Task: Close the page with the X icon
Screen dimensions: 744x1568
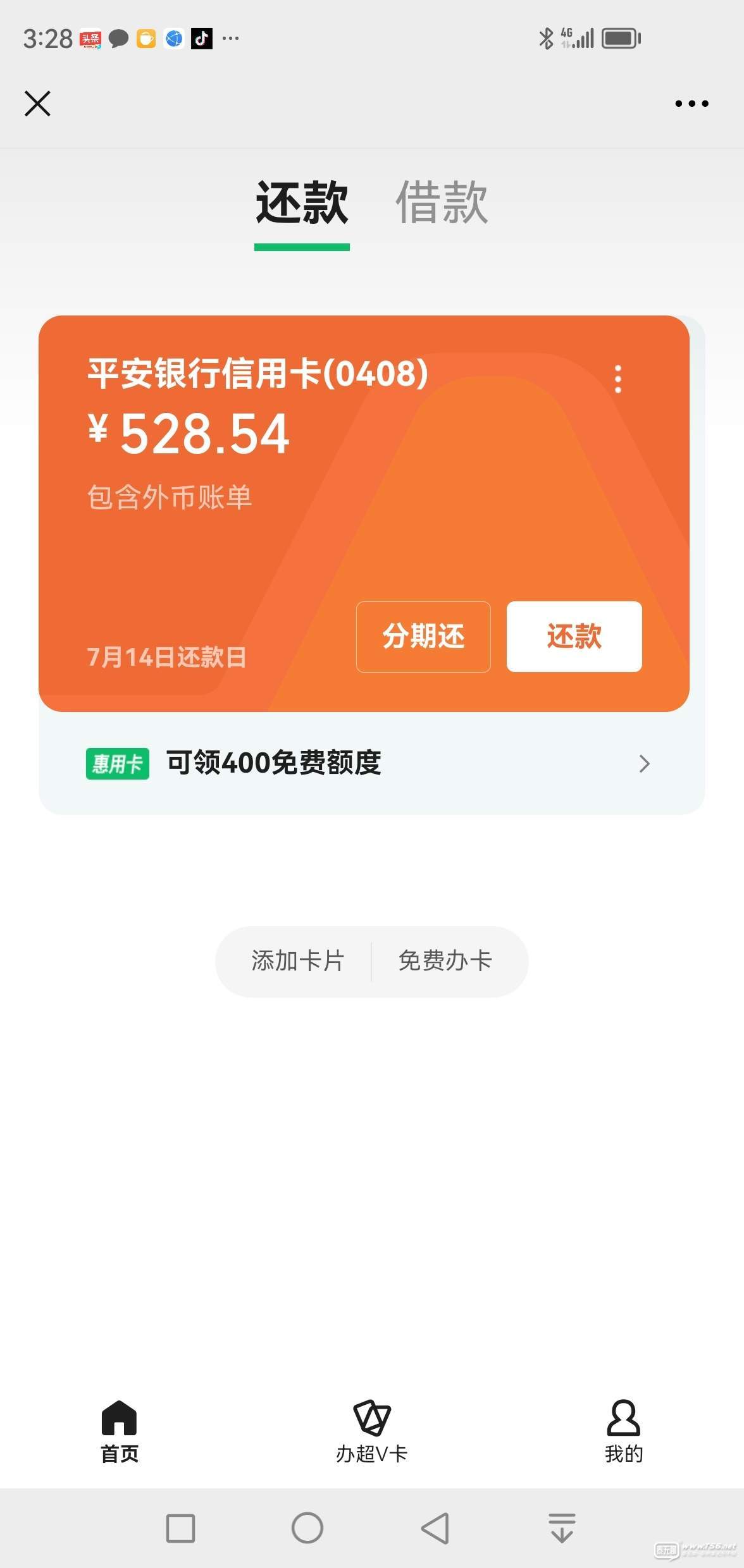Action: pos(37,103)
